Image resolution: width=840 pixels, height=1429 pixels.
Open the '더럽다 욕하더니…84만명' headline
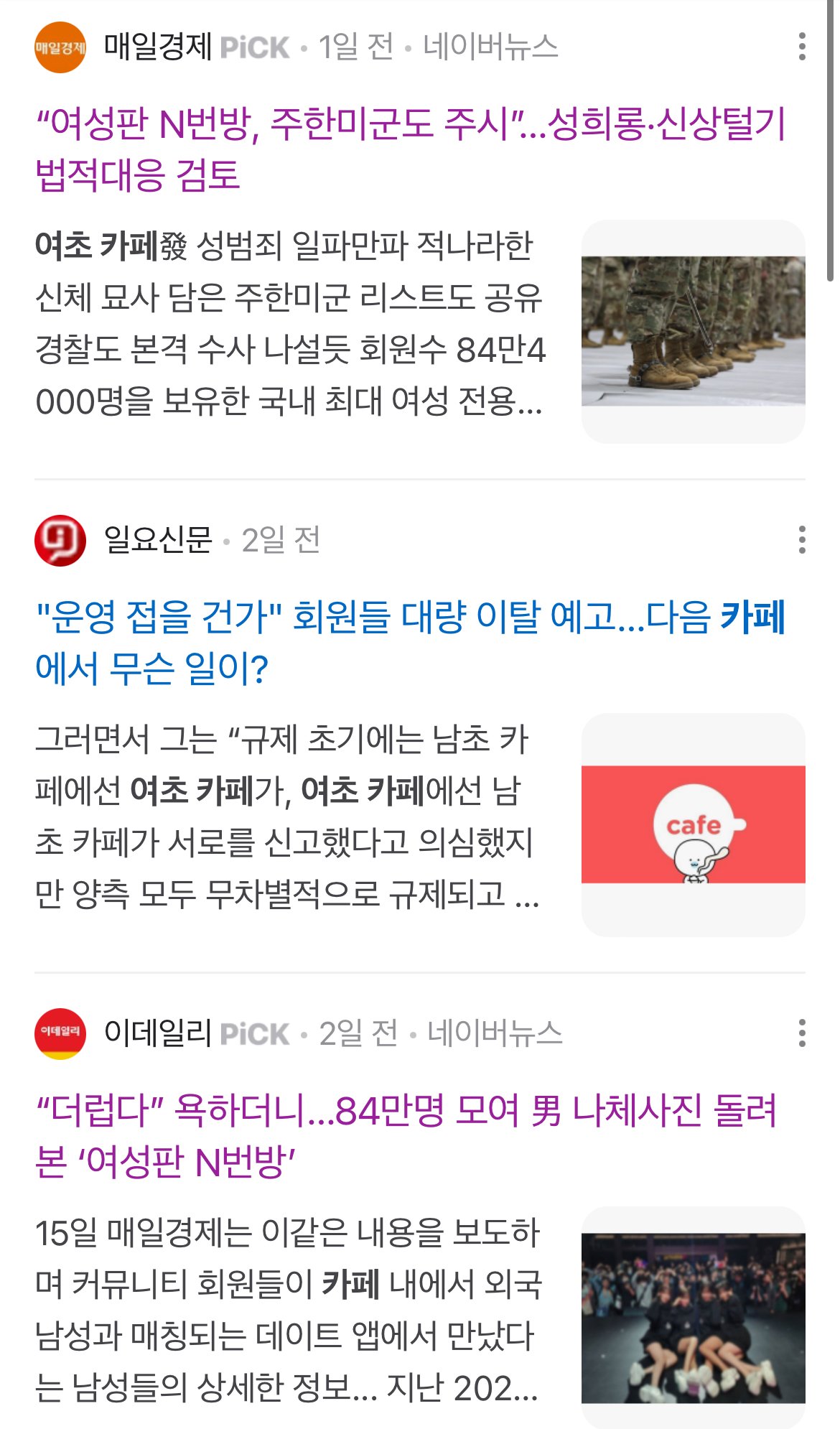point(406,1135)
